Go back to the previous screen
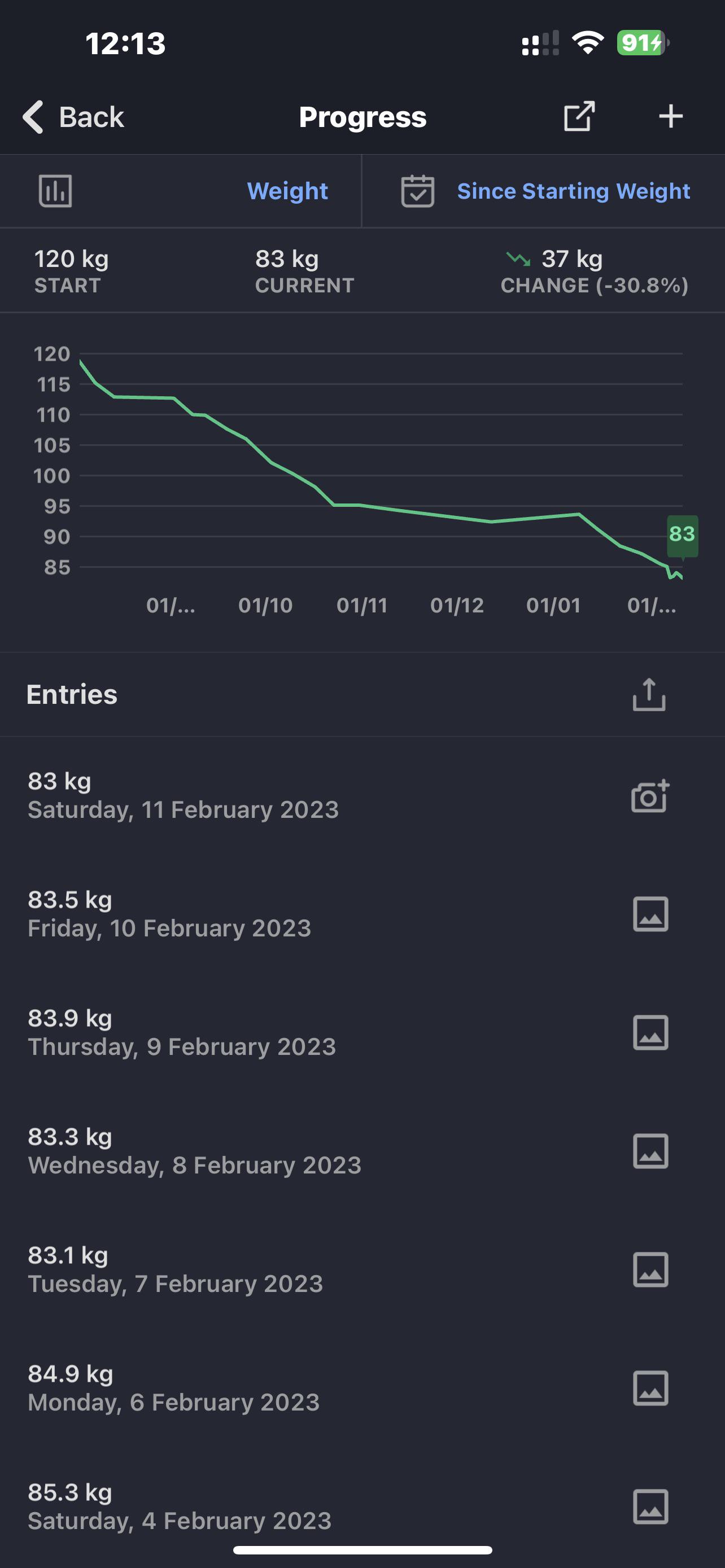Image resolution: width=725 pixels, height=1568 pixels. [x=73, y=116]
